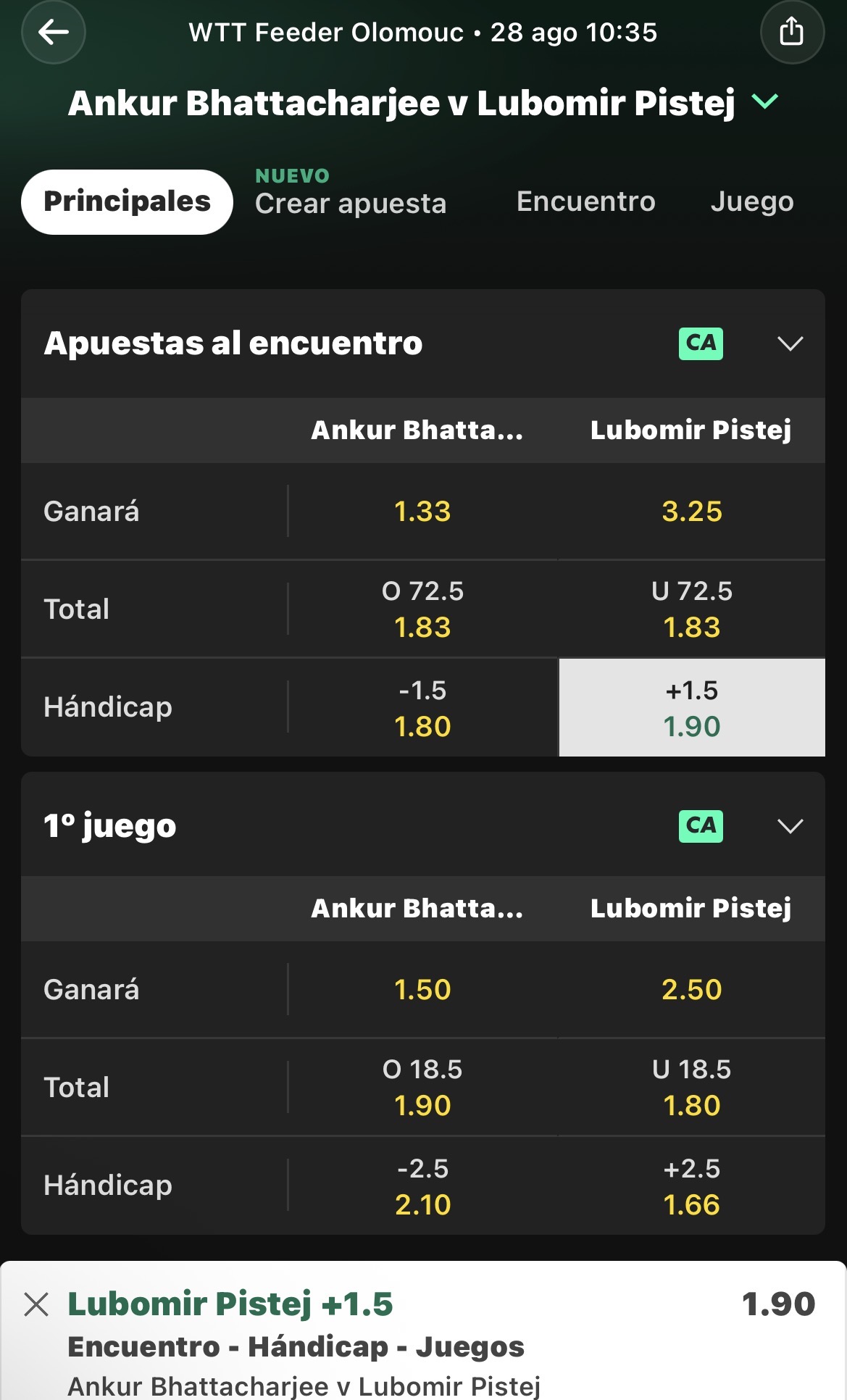The image size is (847, 1400).
Task: Select match total under 72.5
Action: click(x=692, y=609)
